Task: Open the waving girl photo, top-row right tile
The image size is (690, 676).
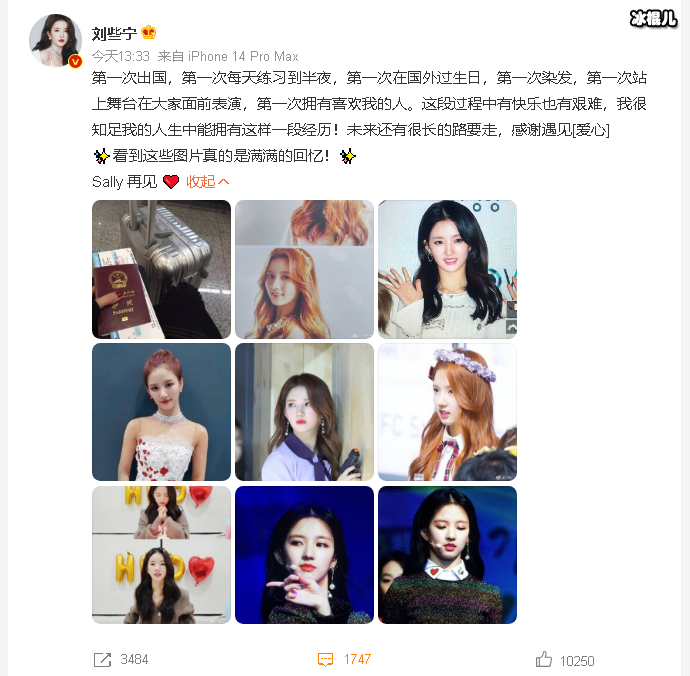Action: point(447,269)
